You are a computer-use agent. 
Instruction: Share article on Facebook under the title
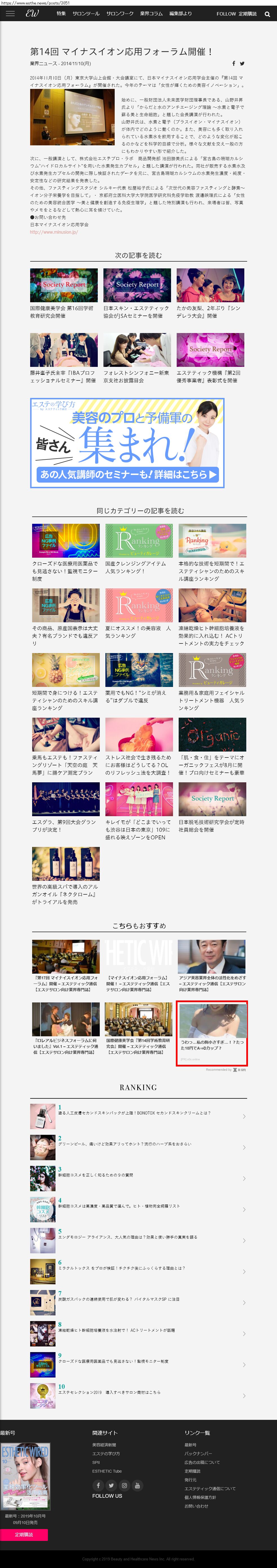click(233, 63)
